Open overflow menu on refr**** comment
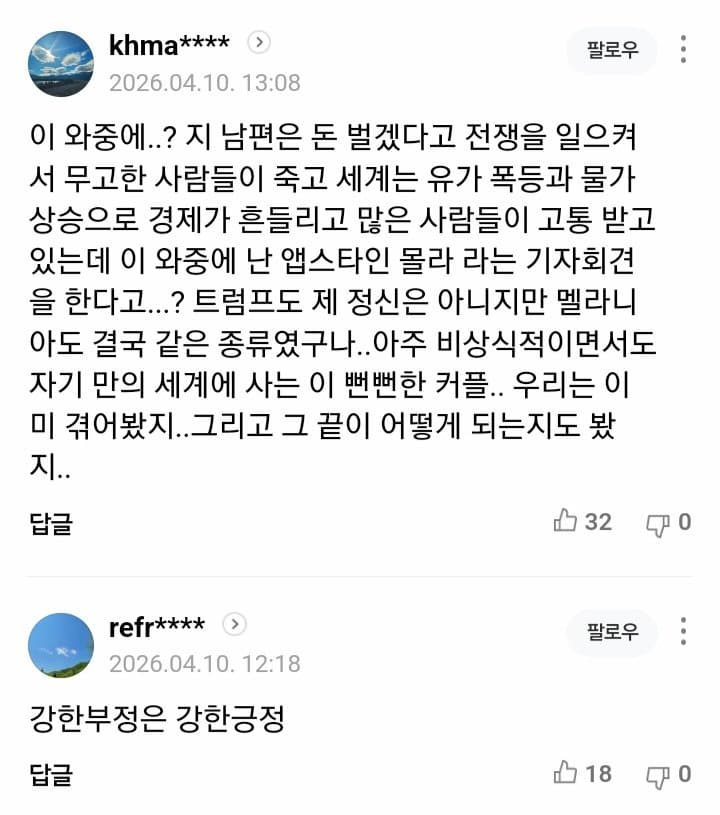Screen dimensions: 720x815 [x=684, y=631]
